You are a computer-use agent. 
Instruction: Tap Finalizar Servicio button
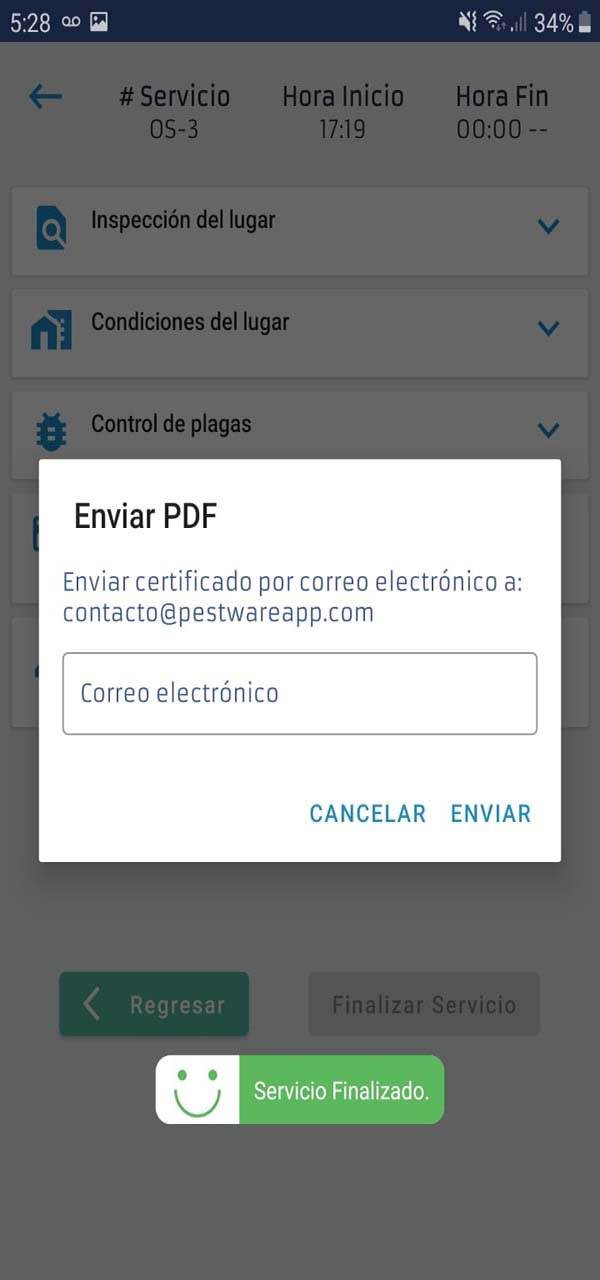[x=424, y=1004]
